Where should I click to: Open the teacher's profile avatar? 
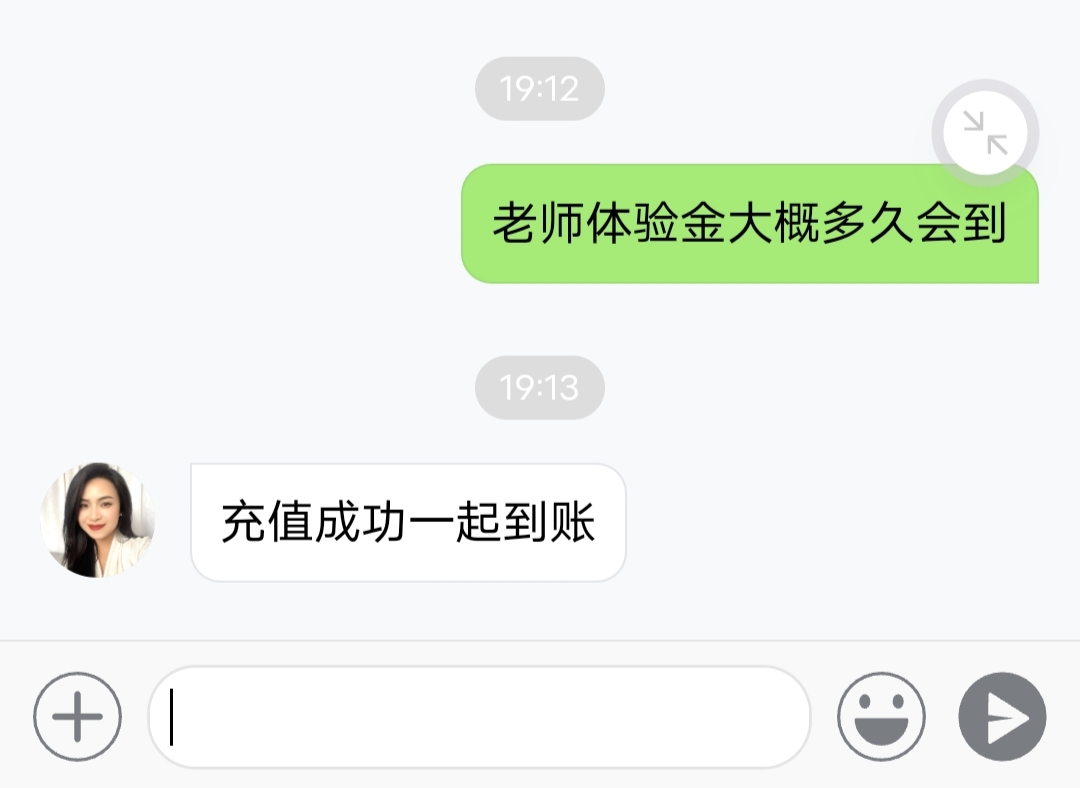[98, 520]
